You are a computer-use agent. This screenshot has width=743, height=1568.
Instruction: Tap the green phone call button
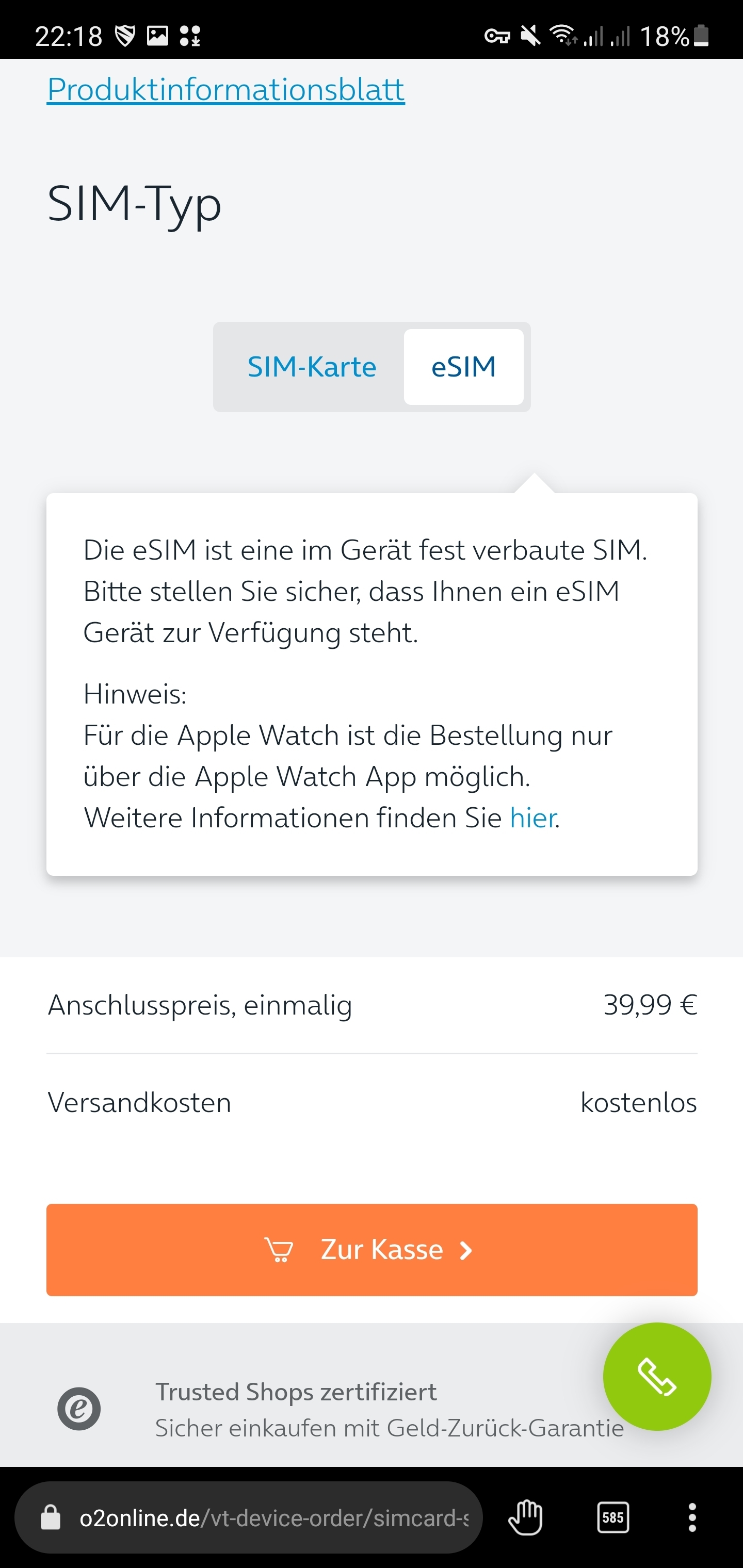coord(657,1376)
